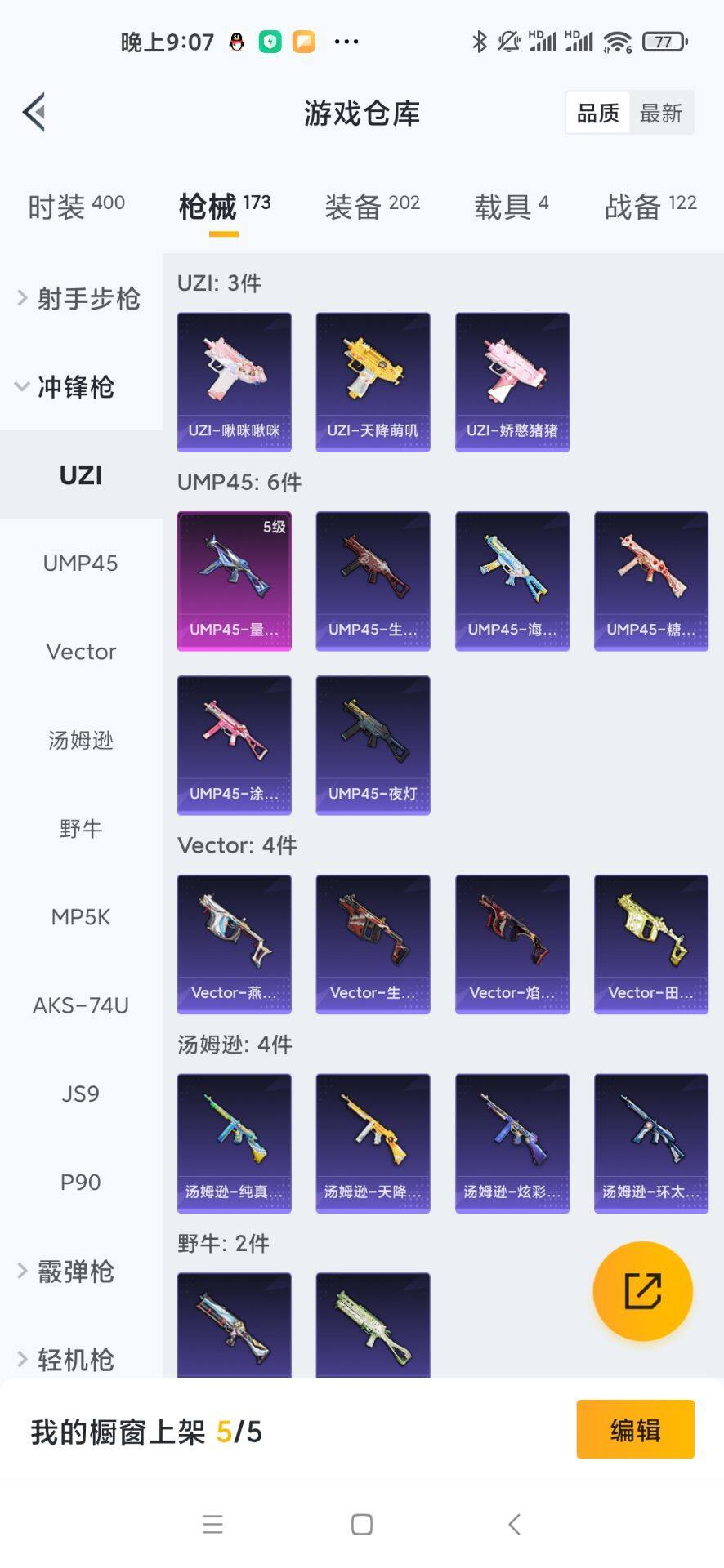Go to the system home screen
Viewport: 724px width, 1568px height.
[362, 1524]
